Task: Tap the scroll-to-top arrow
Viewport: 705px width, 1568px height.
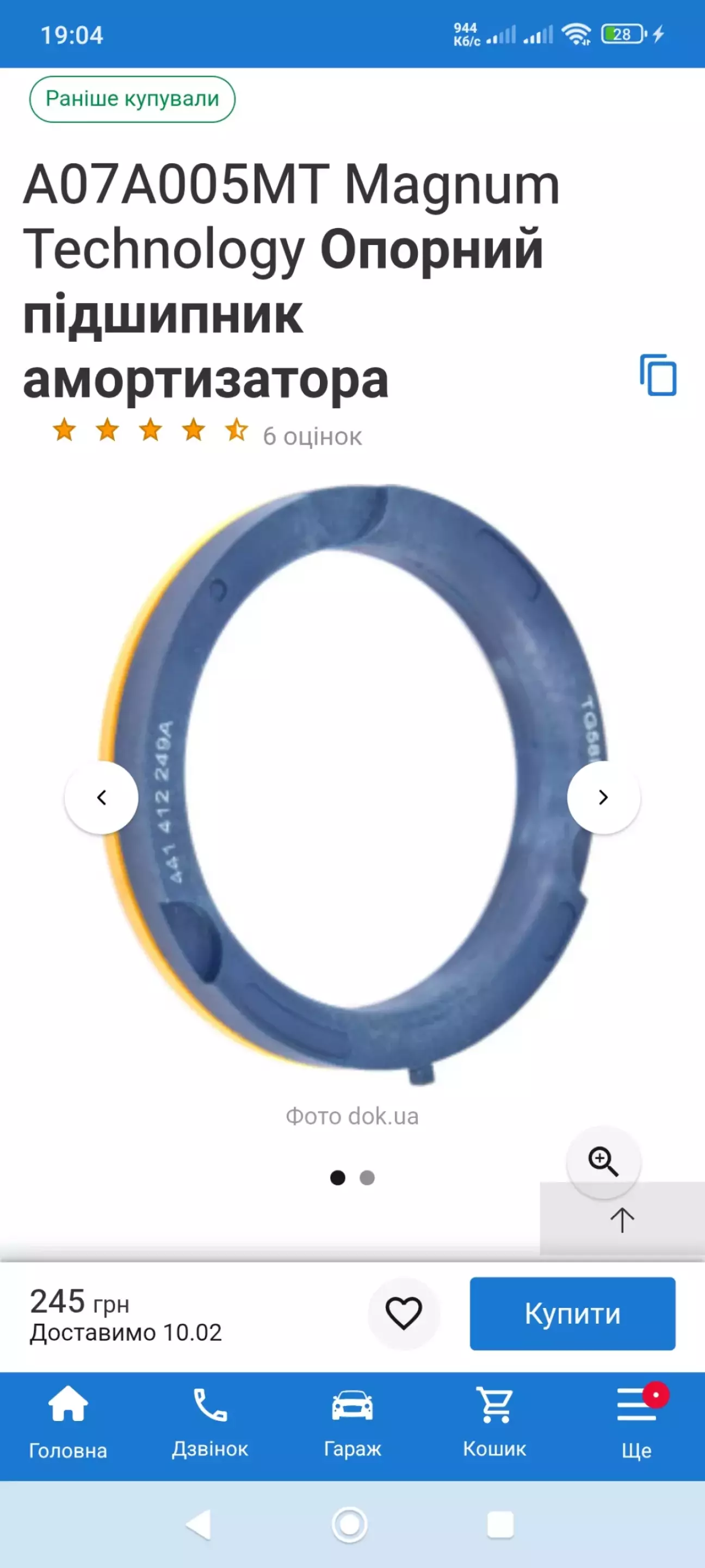Action: 622,1220
